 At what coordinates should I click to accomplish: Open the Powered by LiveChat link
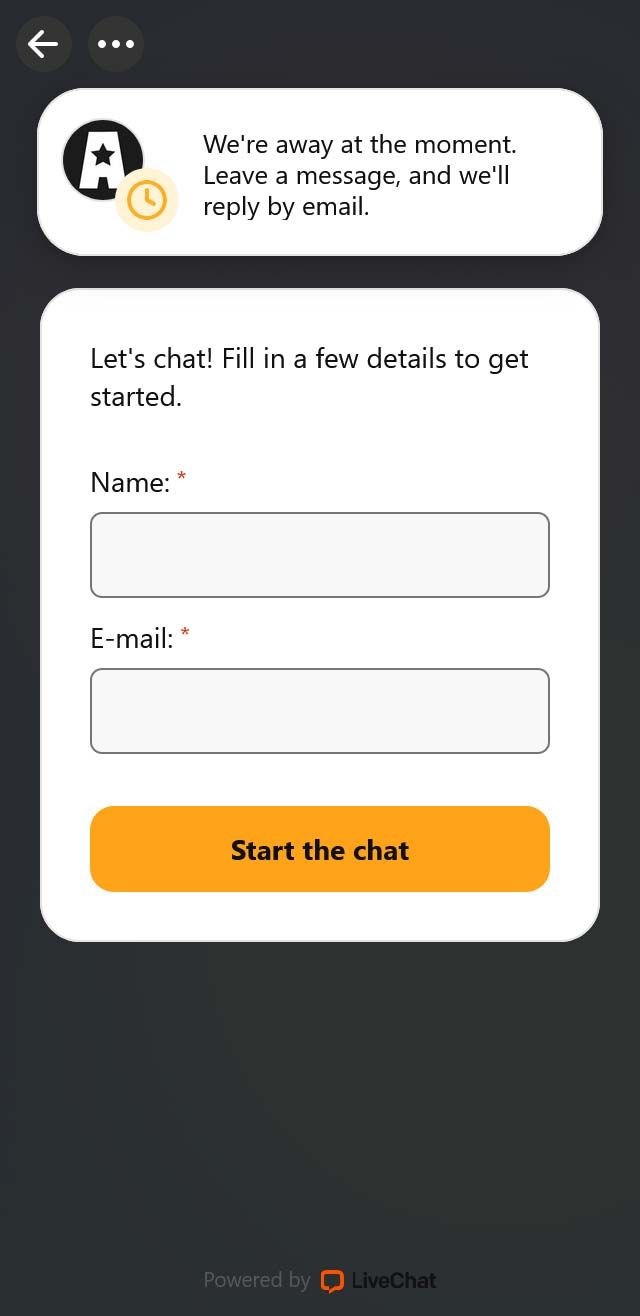(320, 1280)
